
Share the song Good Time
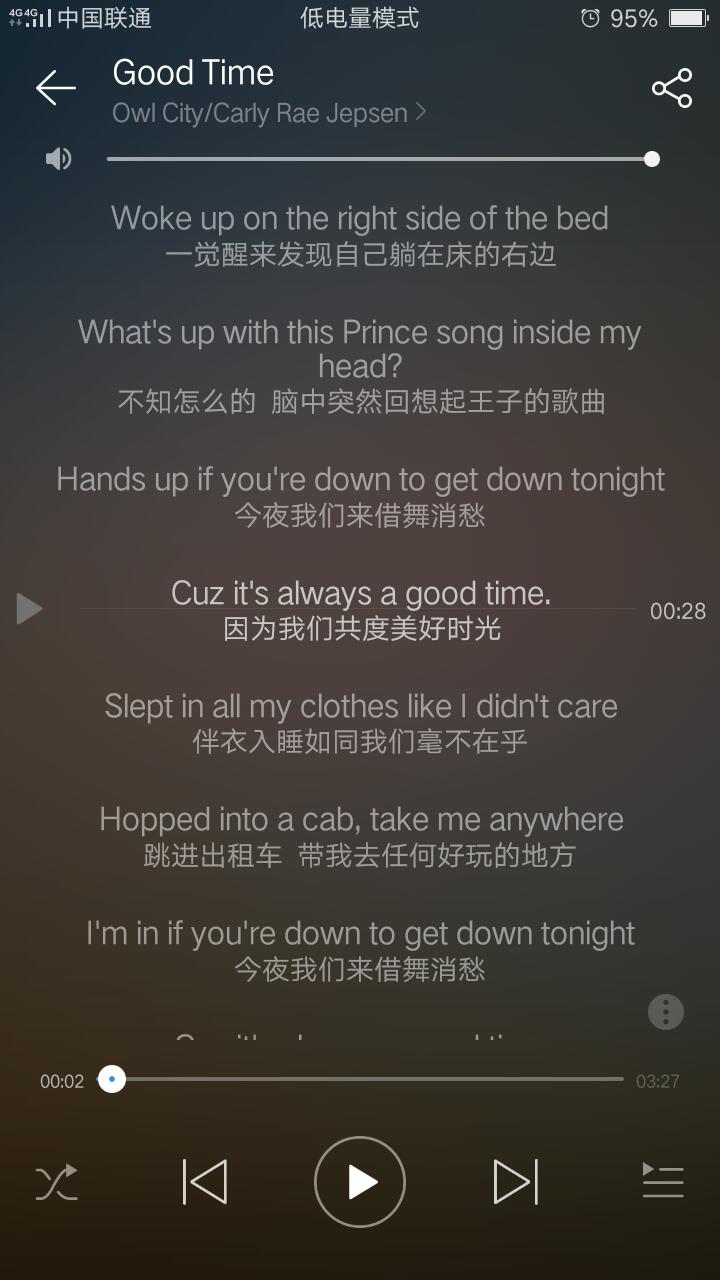(672, 88)
